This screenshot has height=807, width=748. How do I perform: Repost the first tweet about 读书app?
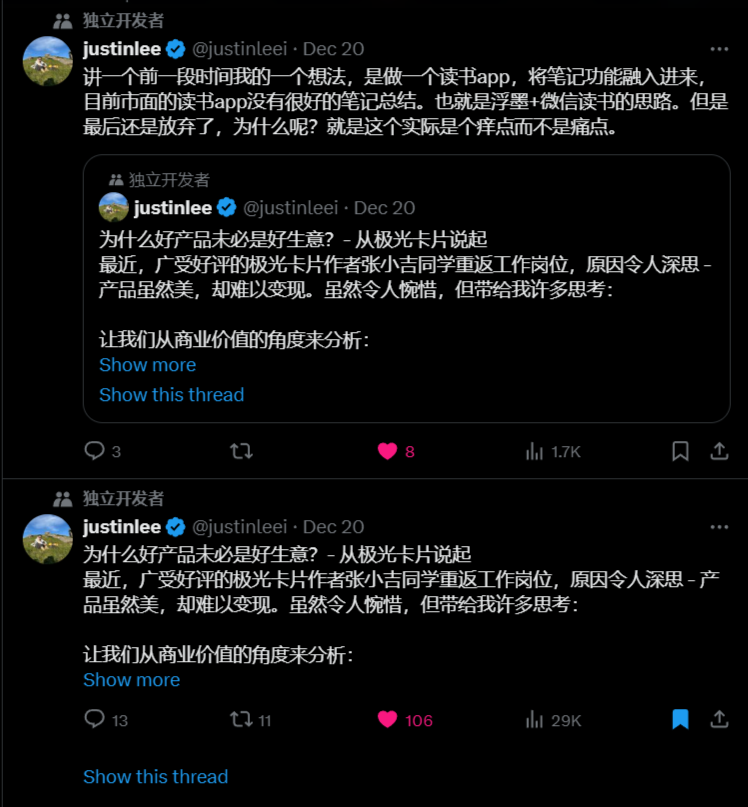click(x=241, y=451)
